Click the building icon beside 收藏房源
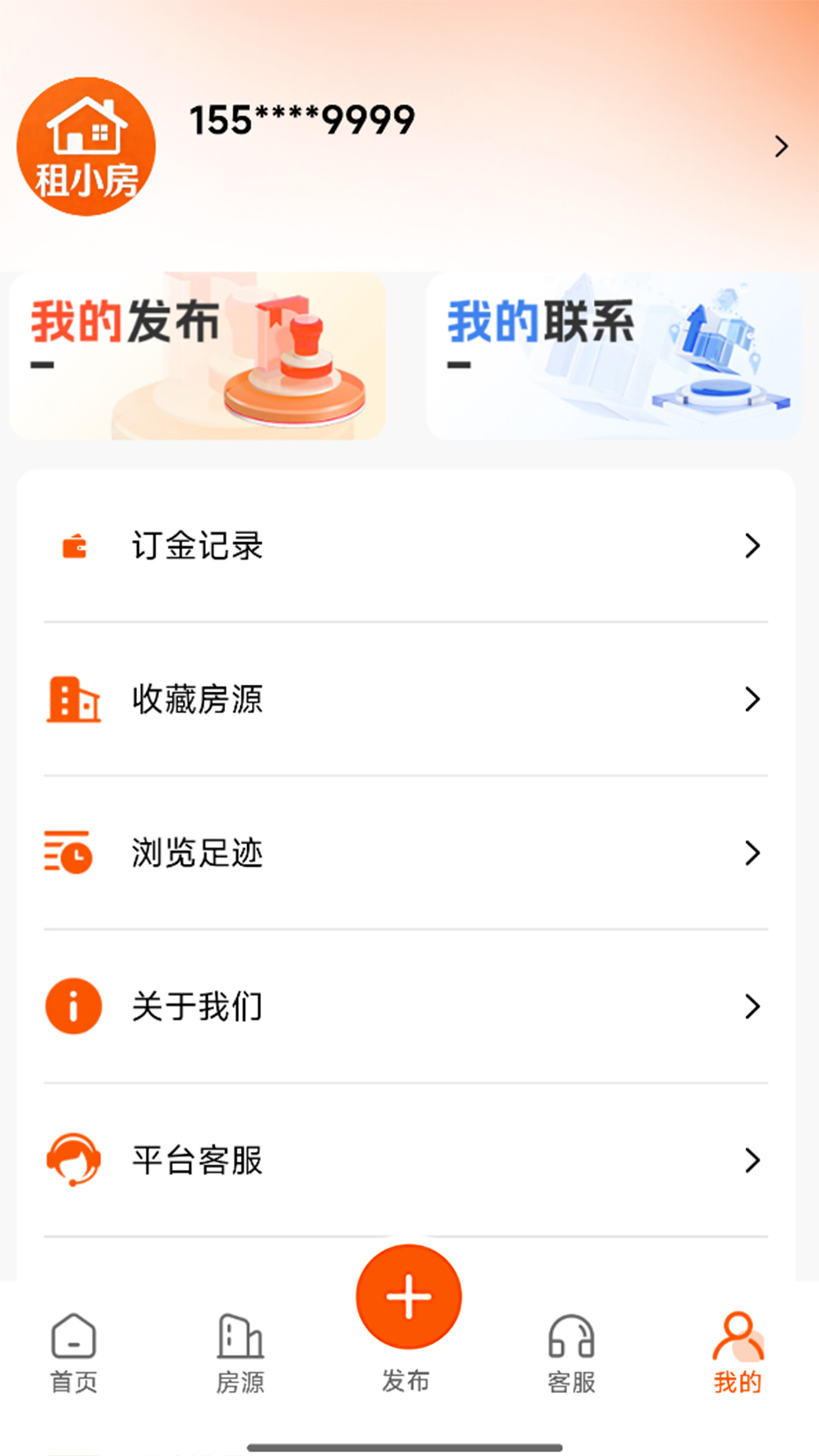 [72, 701]
